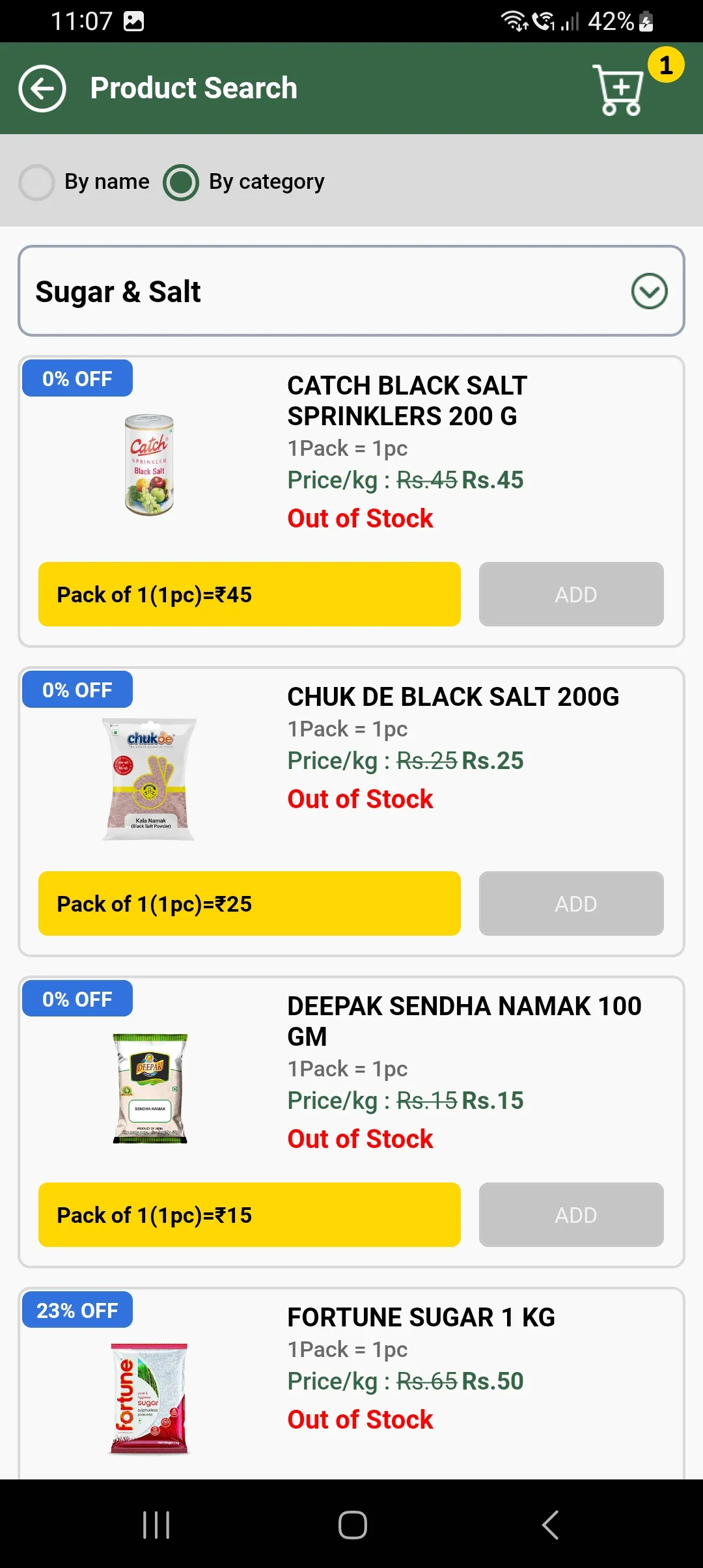Choose Pack of 1 for Chuk De Black Salt
Image resolution: width=703 pixels, height=1568 pixels.
point(249,904)
